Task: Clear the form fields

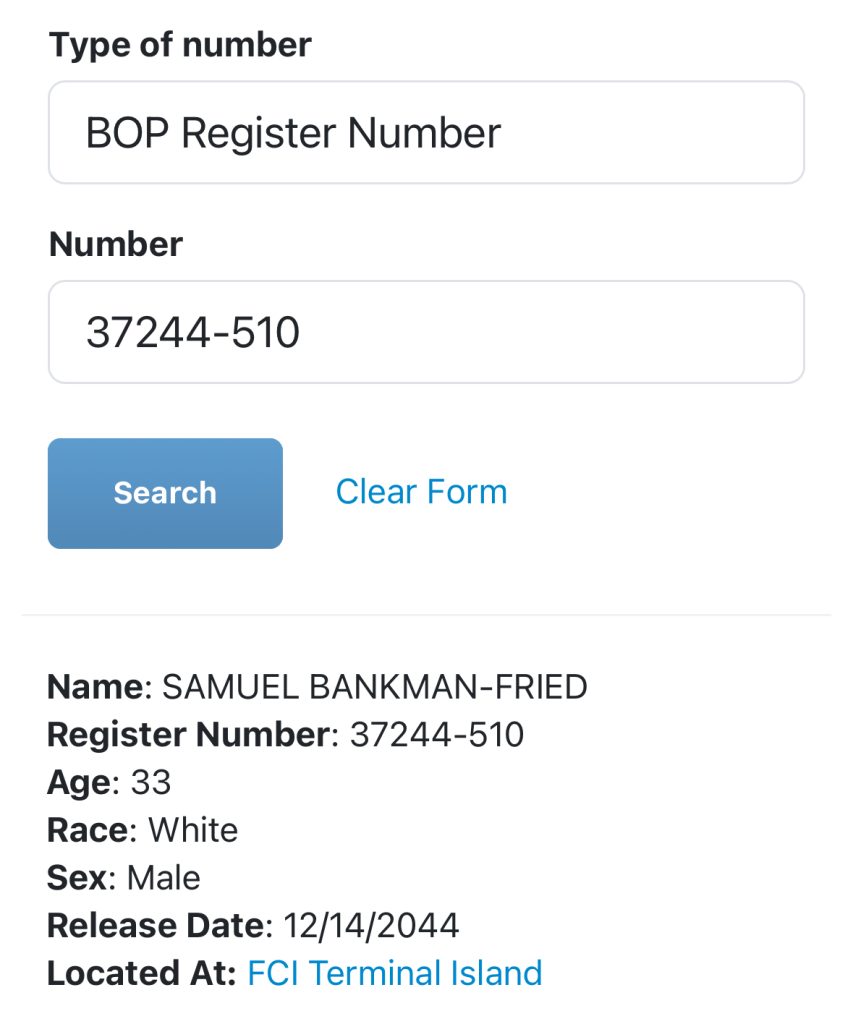Action: click(421, 492)
